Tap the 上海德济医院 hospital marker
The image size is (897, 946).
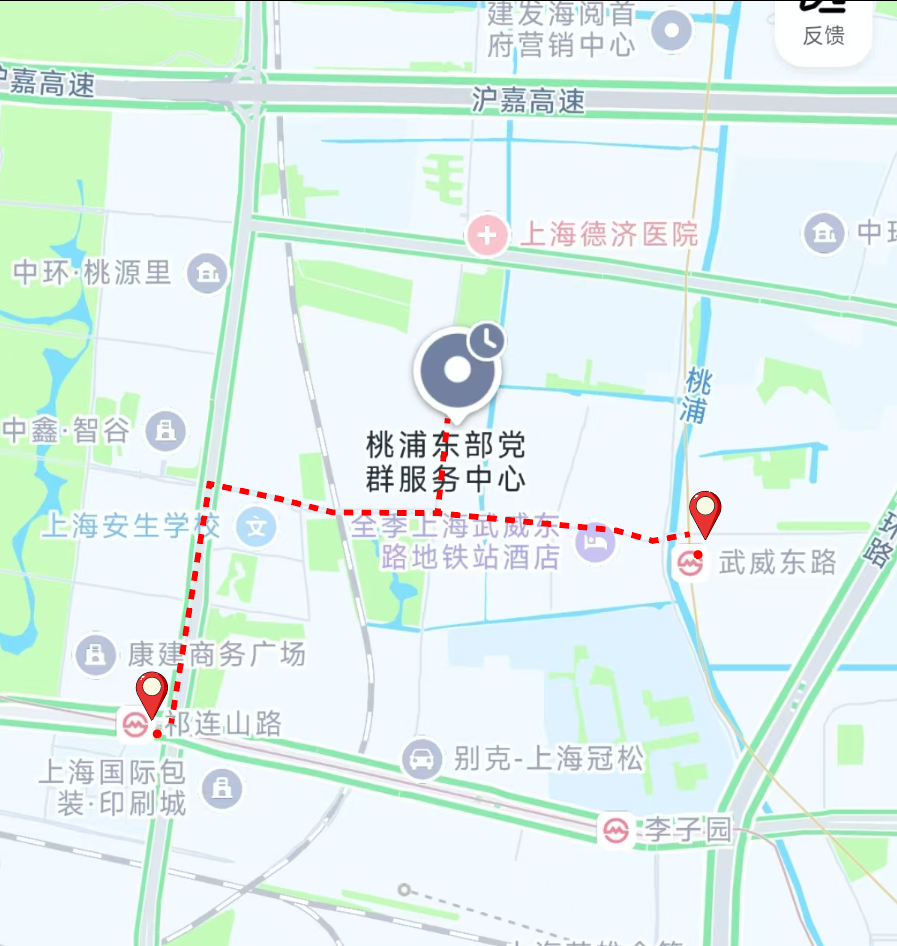487,237
